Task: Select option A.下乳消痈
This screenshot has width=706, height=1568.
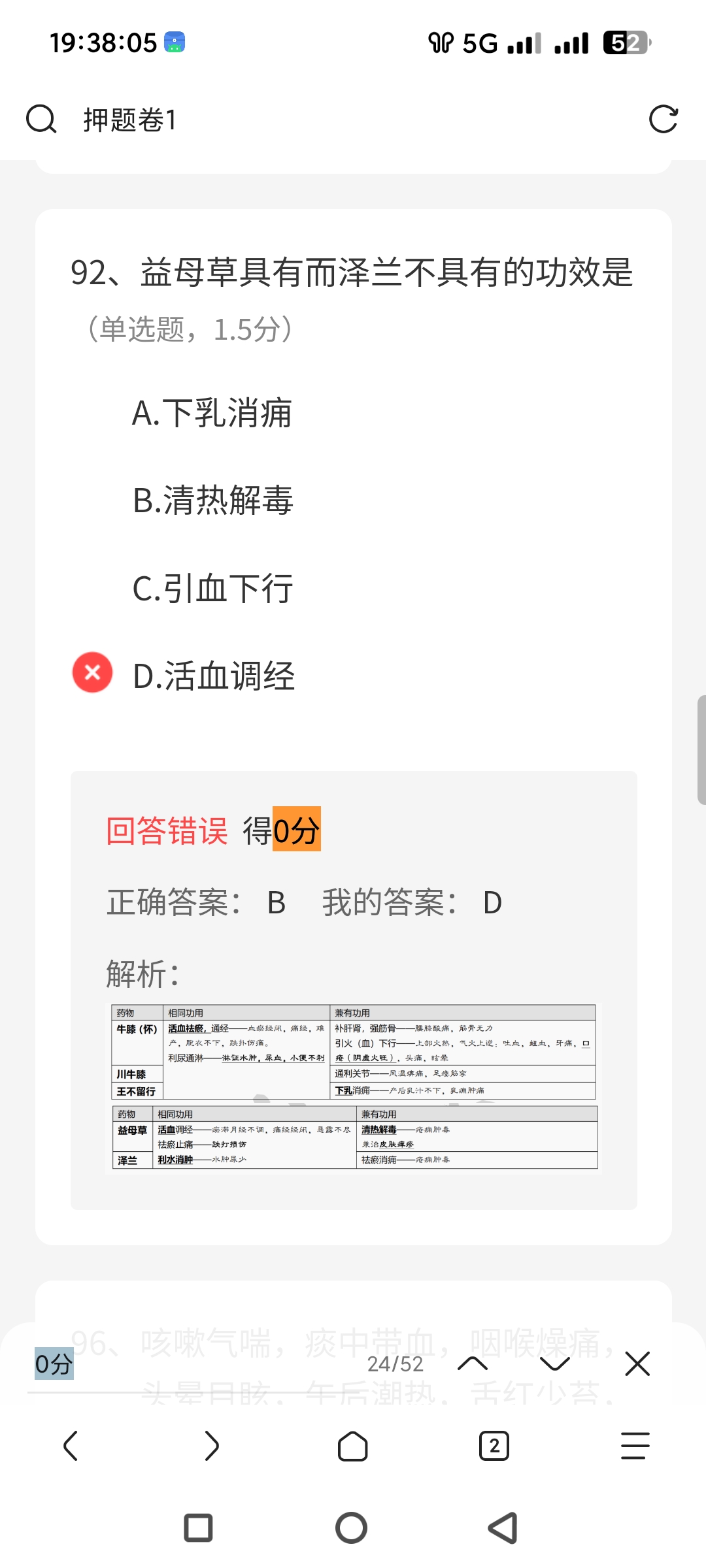Action: coord(212,414)
